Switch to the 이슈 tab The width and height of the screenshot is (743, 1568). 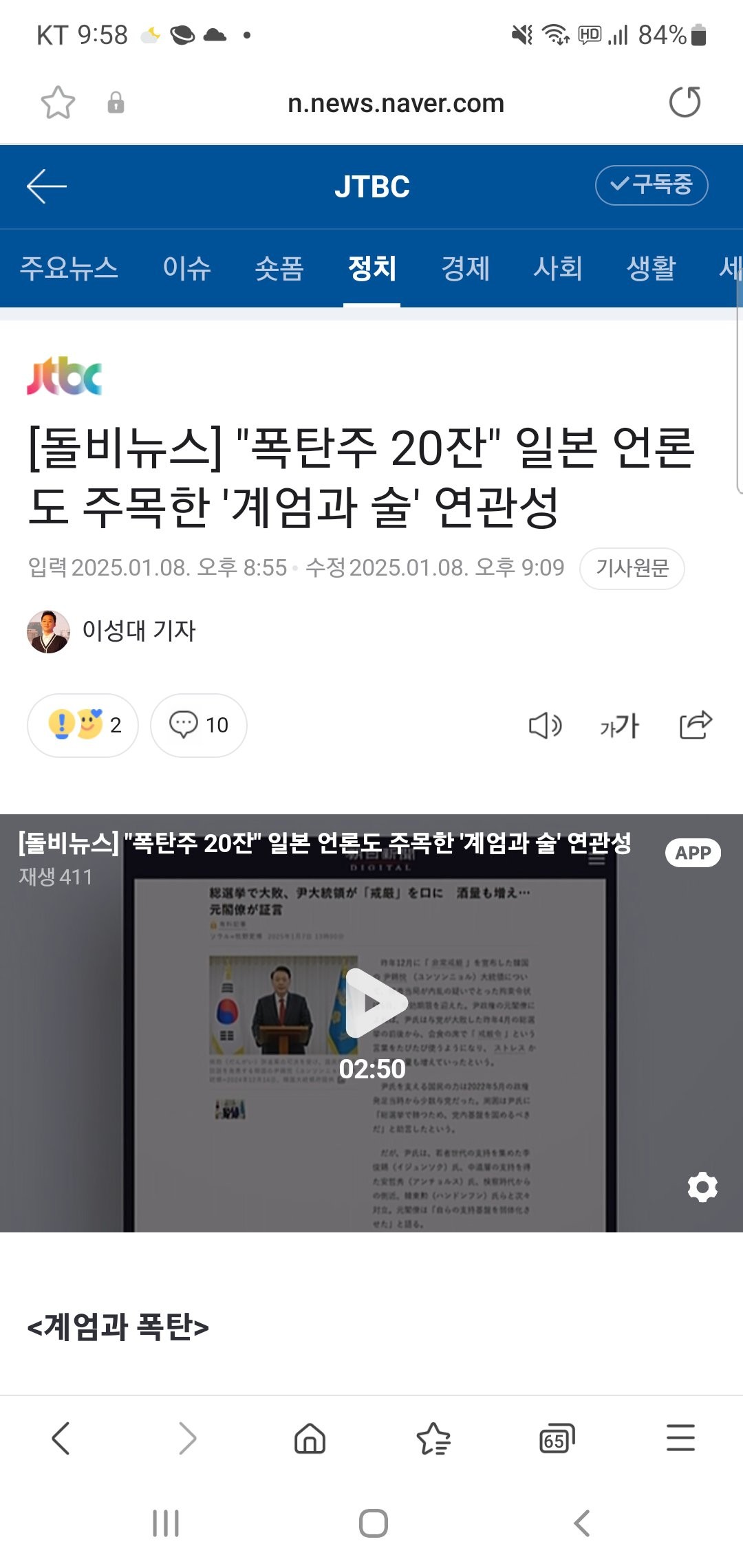point(186,268)
